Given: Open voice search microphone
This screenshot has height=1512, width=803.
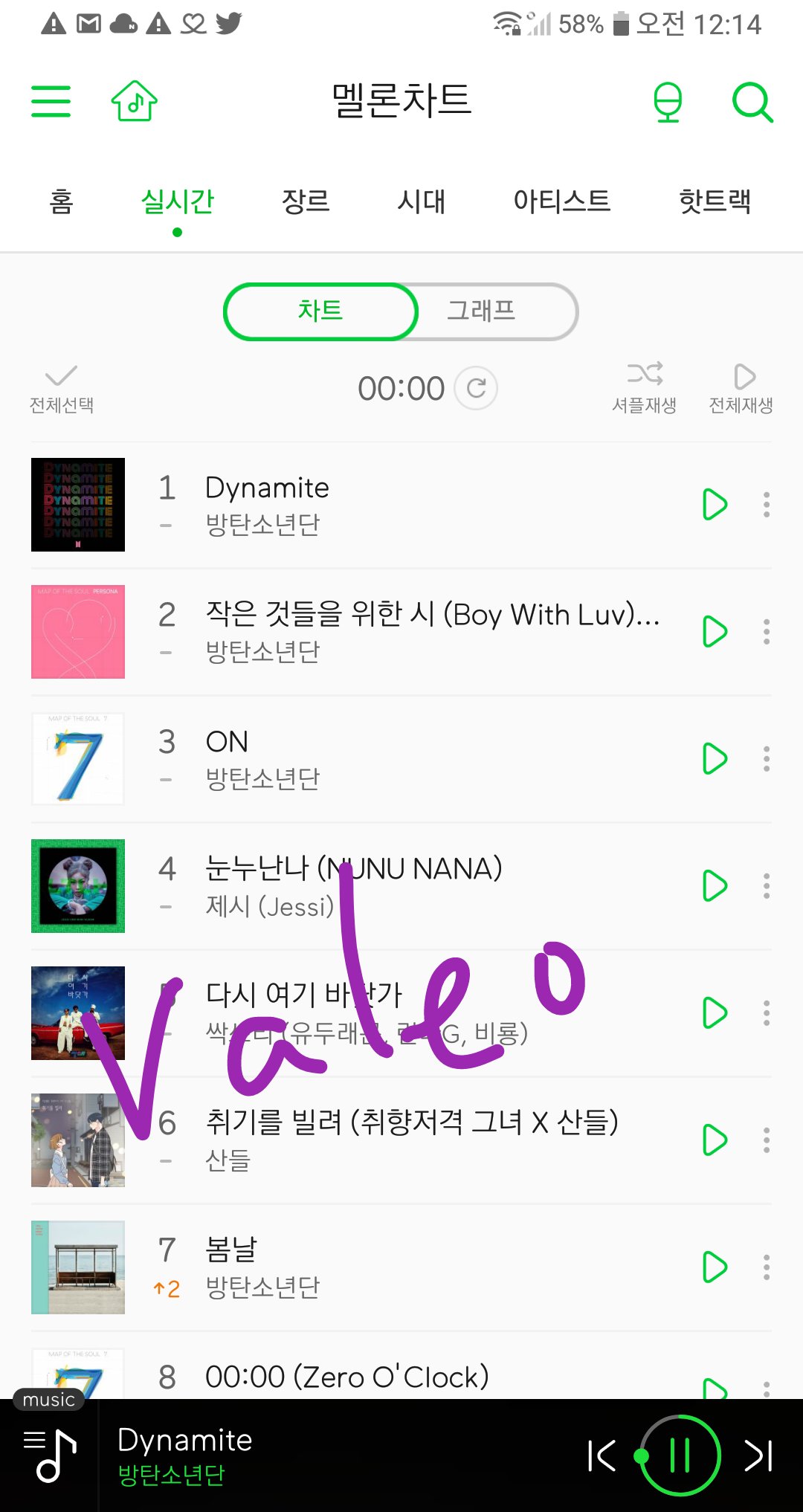Looking at the screenshot, I should tap(668, 102).
